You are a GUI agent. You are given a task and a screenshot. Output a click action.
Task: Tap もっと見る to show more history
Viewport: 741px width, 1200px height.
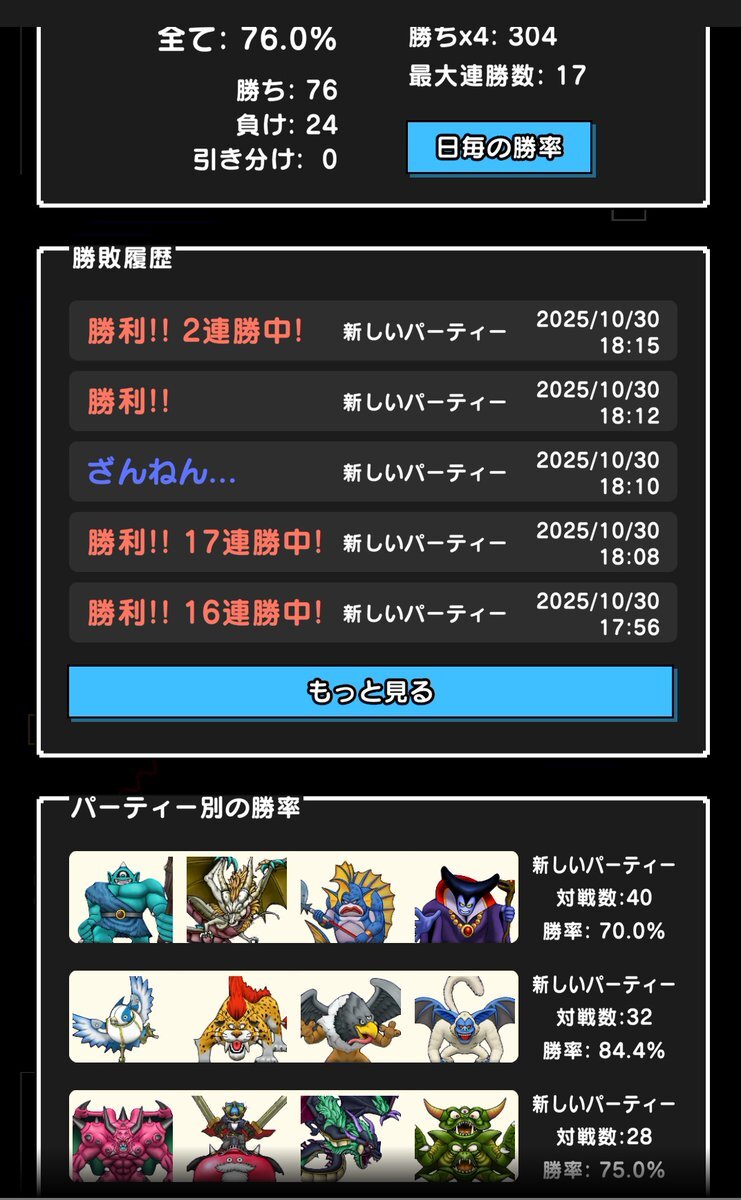[370, 692]
